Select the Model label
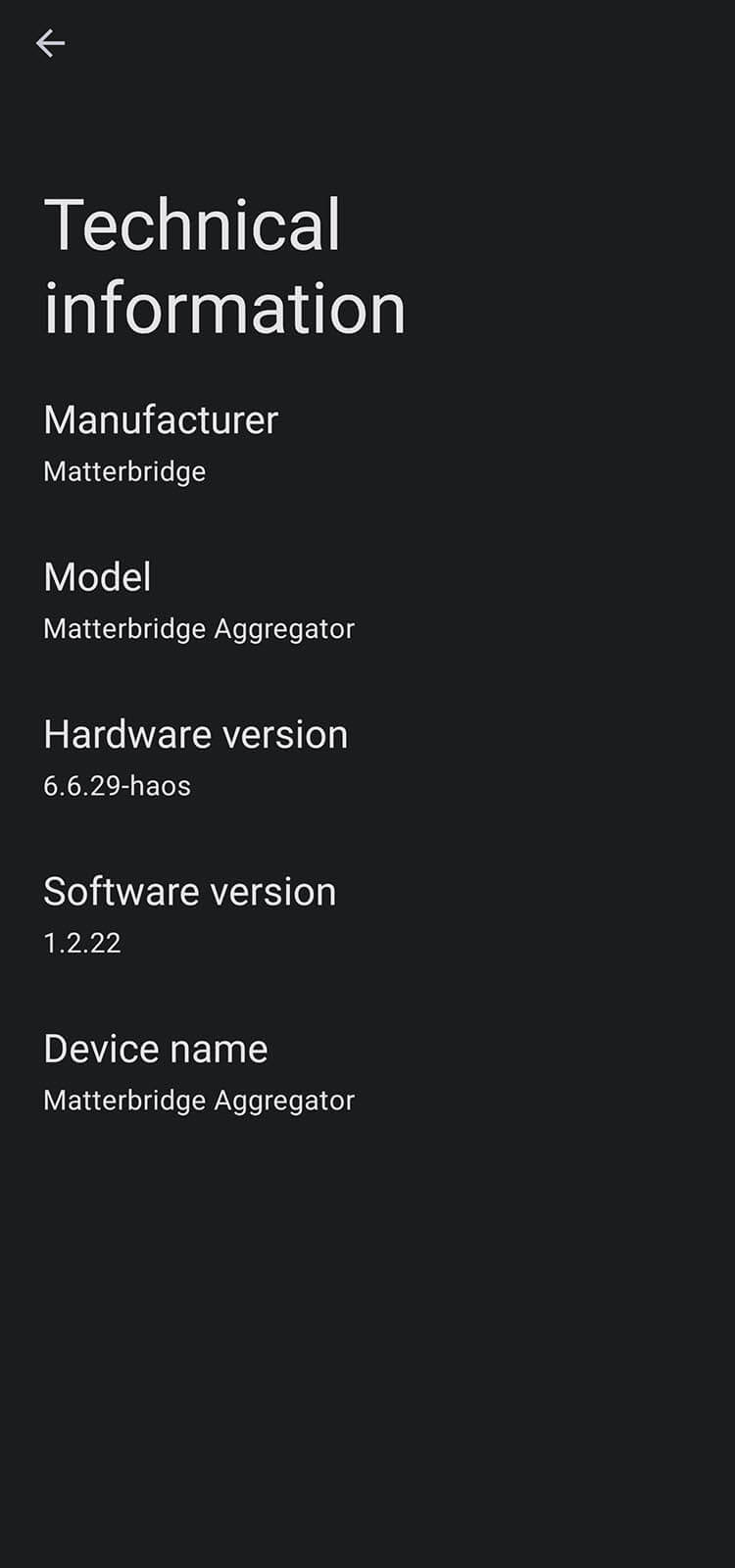Viewport: 735px width, 1568px height. pyautogui.click(x=97, y=577)
